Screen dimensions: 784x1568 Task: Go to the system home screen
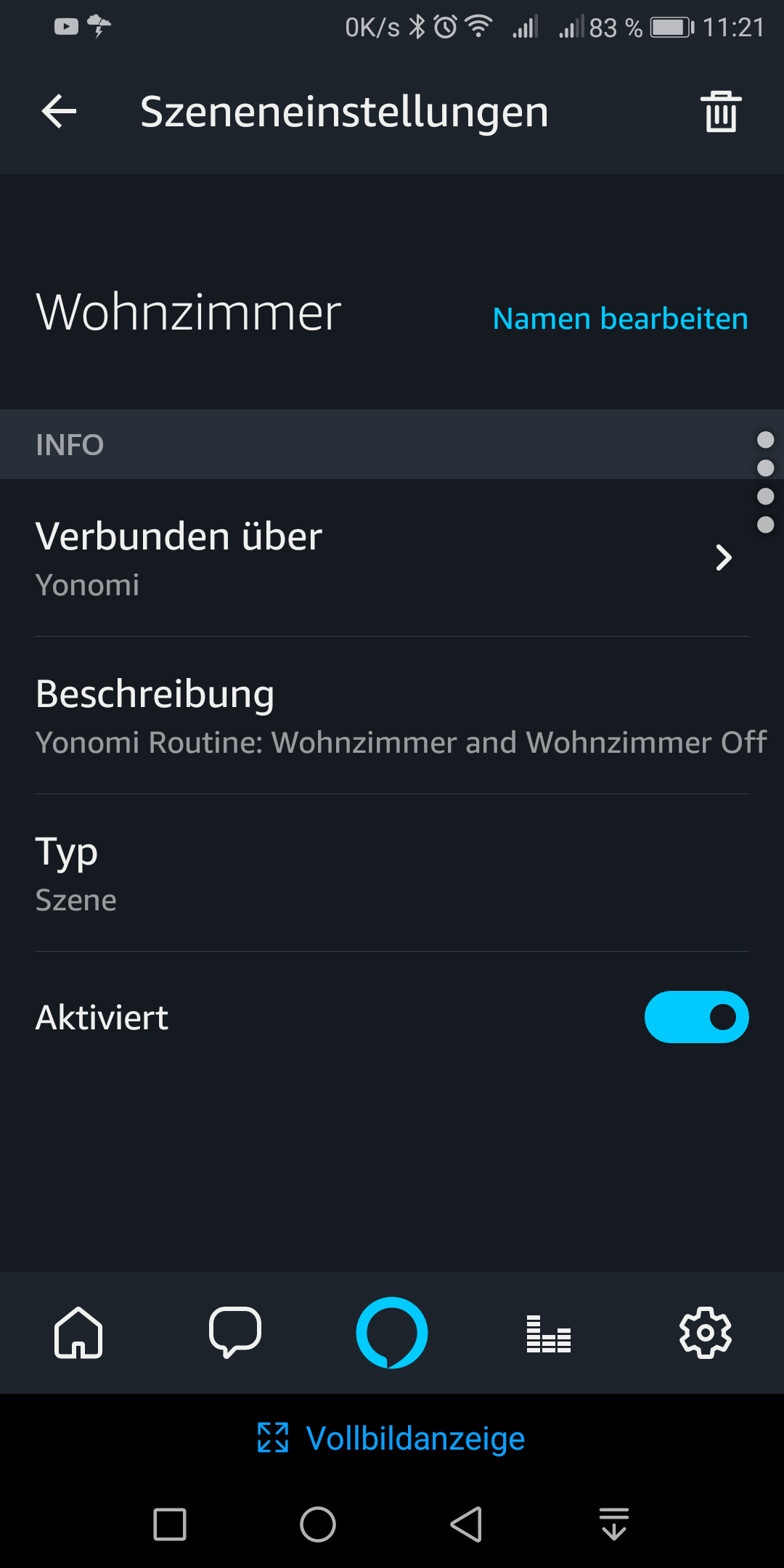click(318, 1524)
